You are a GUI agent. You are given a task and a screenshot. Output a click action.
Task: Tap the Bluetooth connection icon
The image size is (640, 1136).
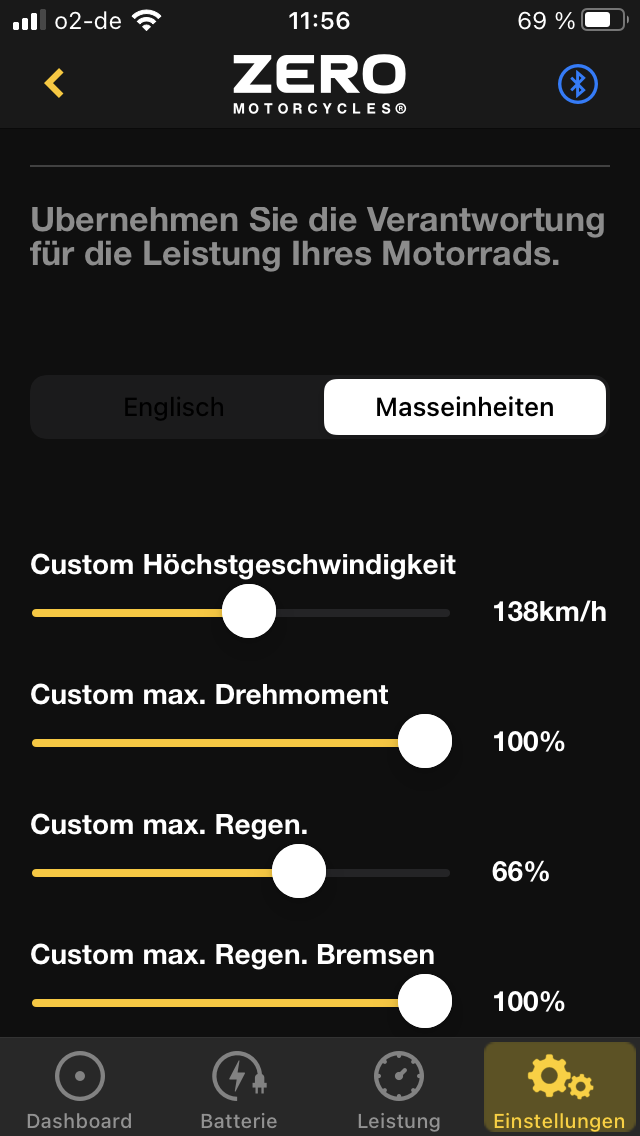(x=577, y=84)
